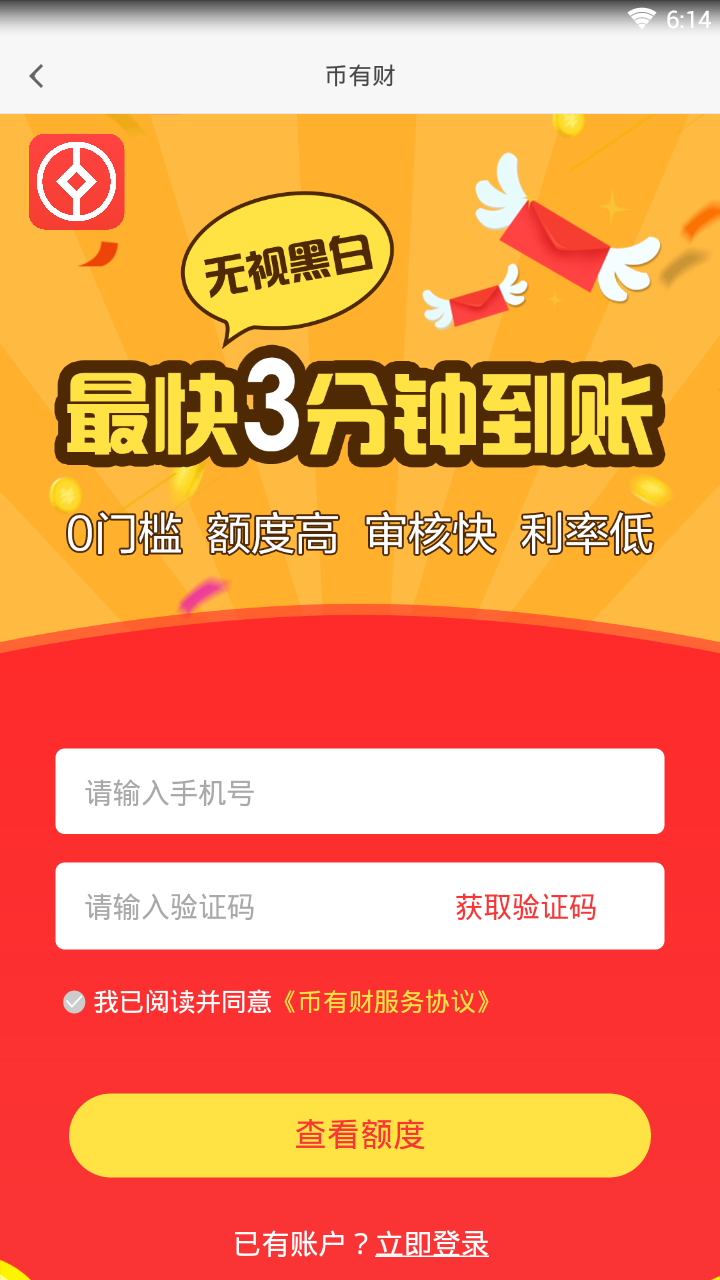Tap the 0门槛 额度高 tagline

click(x=360, y=535)
